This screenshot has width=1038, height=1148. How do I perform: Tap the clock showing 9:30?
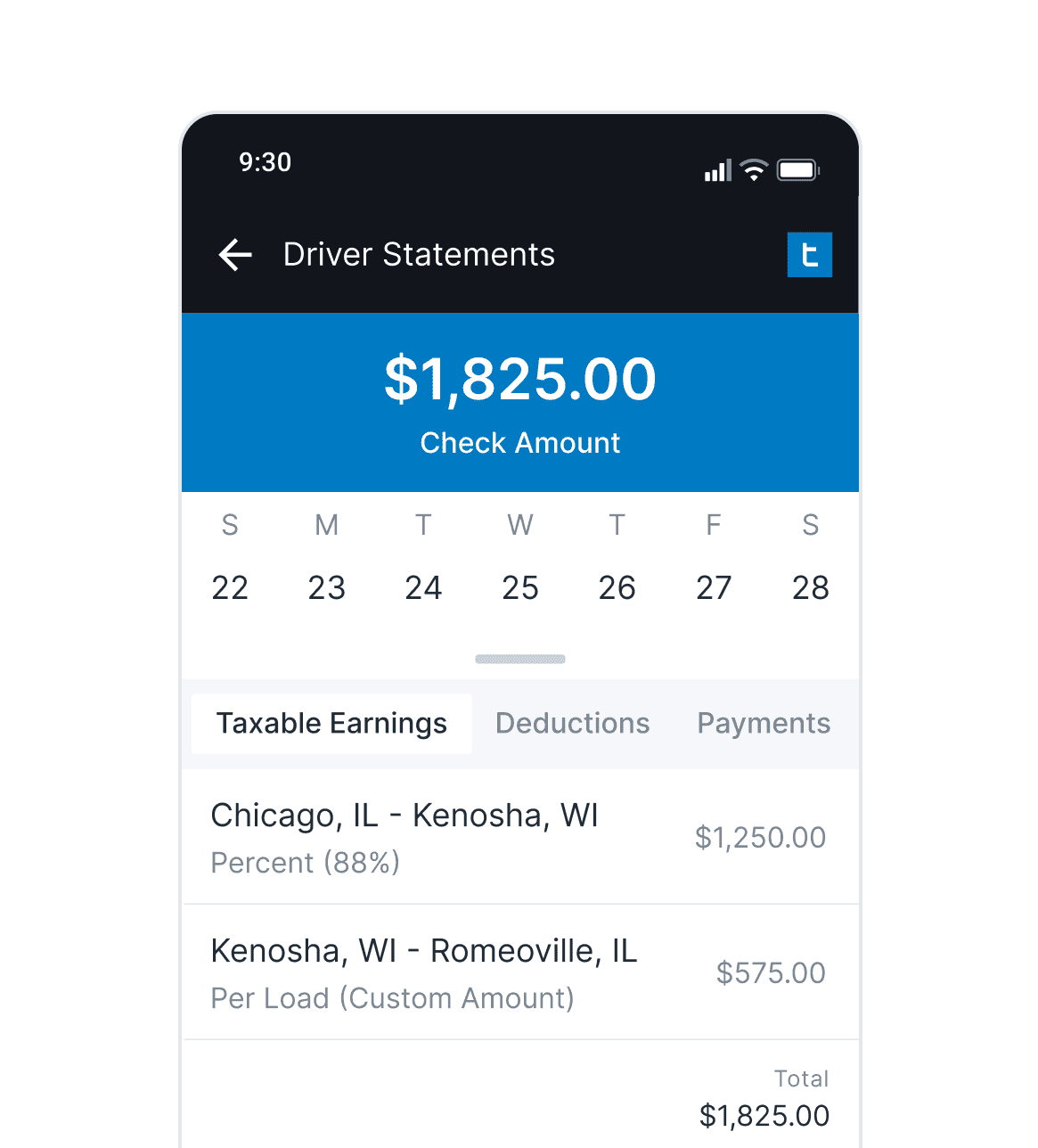[265, 162]
